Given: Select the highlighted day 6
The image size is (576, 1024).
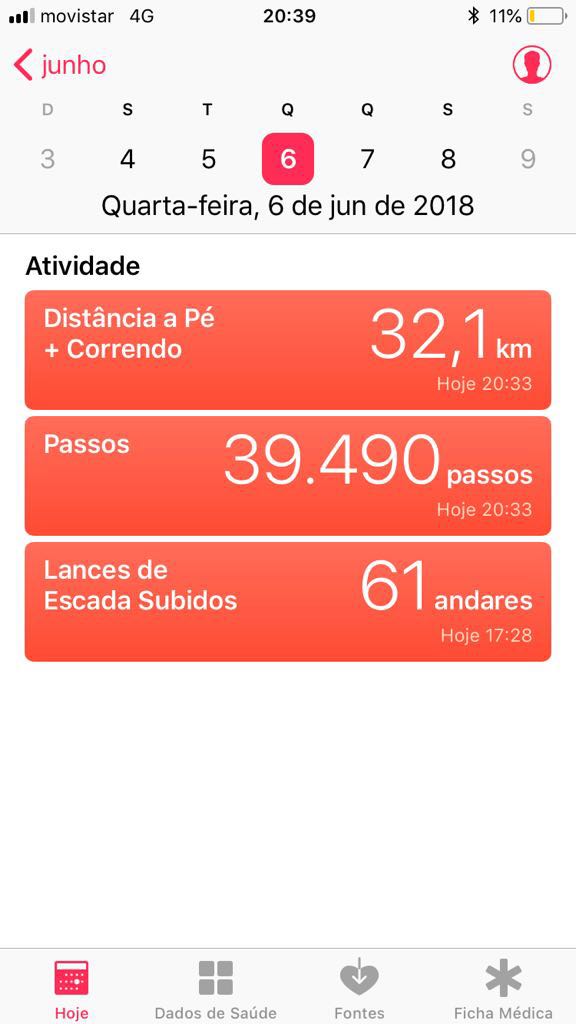Looking at the screenshot, I should (288, 159).
